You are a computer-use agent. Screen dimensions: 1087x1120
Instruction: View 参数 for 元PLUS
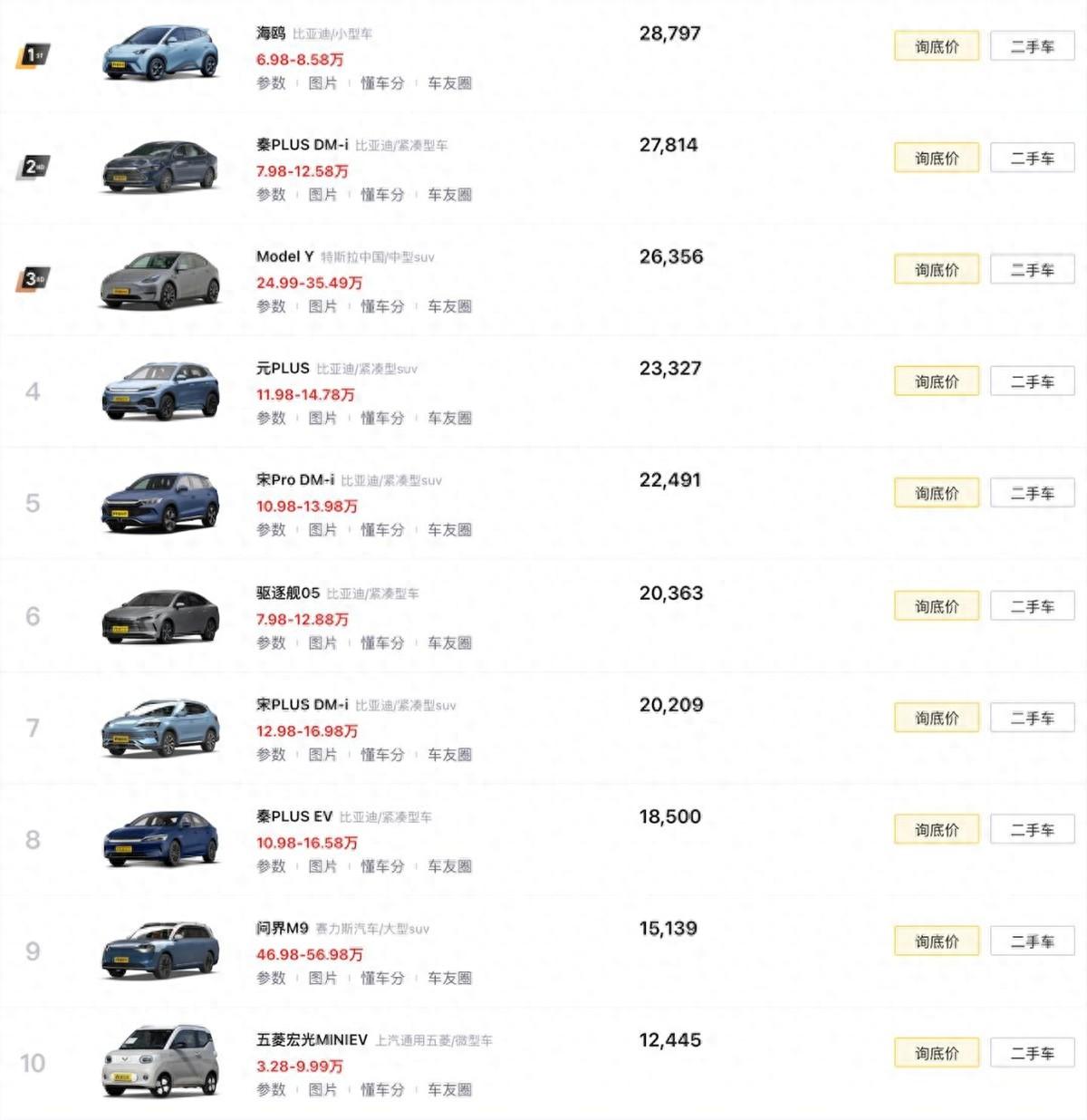pyautogui.click(x=271, y=418)
